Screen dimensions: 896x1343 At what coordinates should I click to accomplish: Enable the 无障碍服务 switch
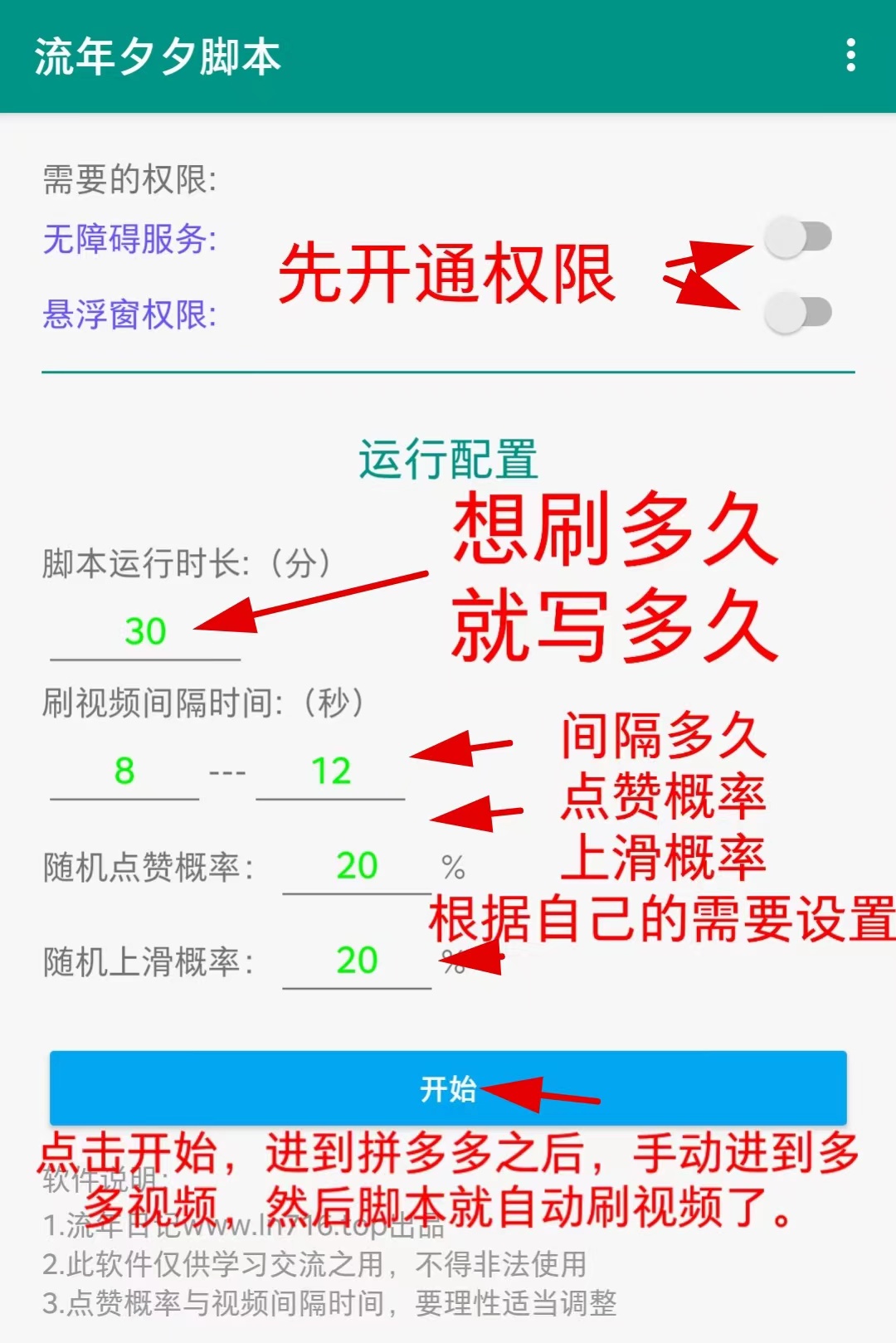tap(797, 237)
